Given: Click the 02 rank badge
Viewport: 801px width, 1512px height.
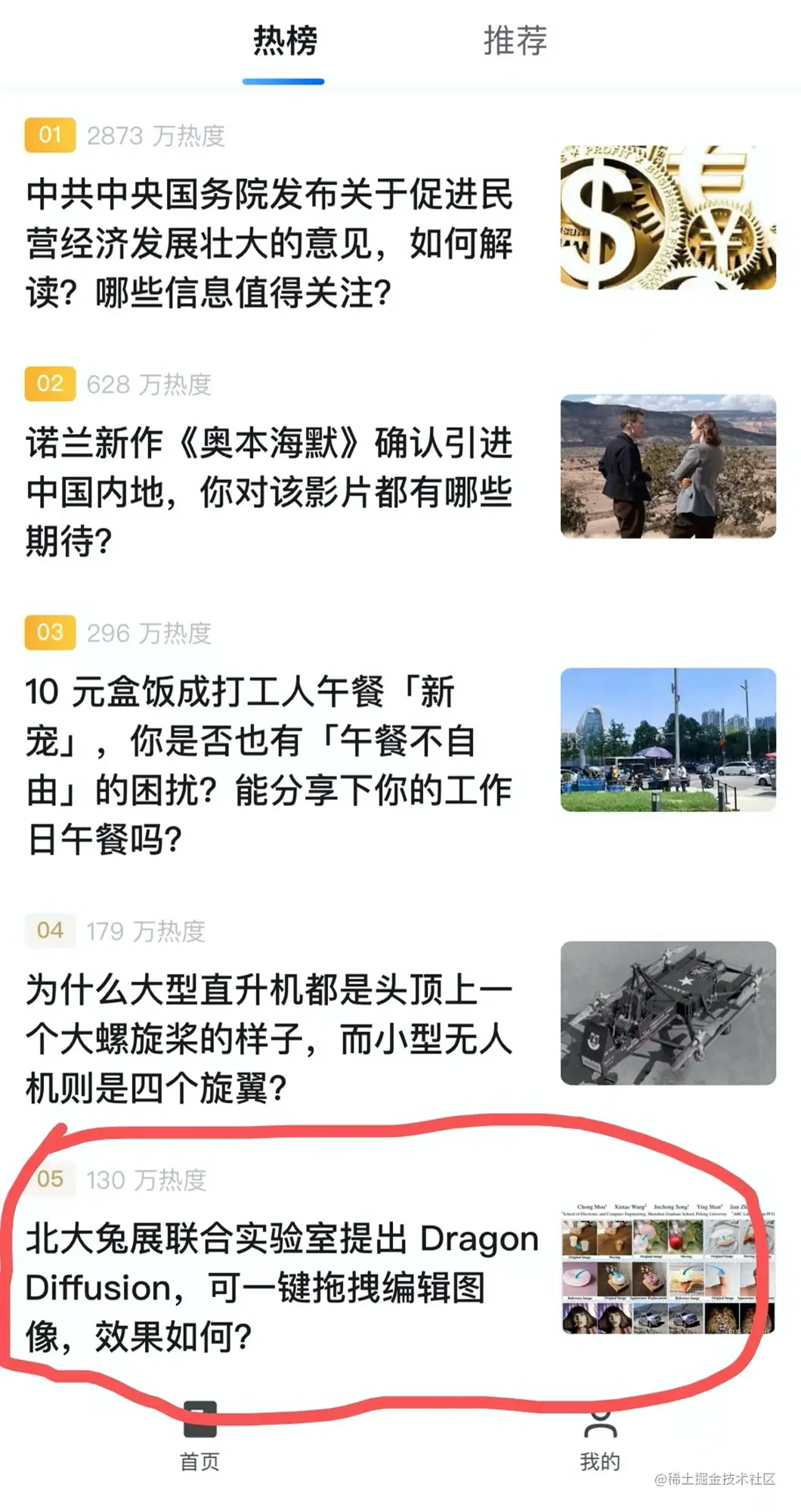Looking at the screenshot, I should (50, 384).
